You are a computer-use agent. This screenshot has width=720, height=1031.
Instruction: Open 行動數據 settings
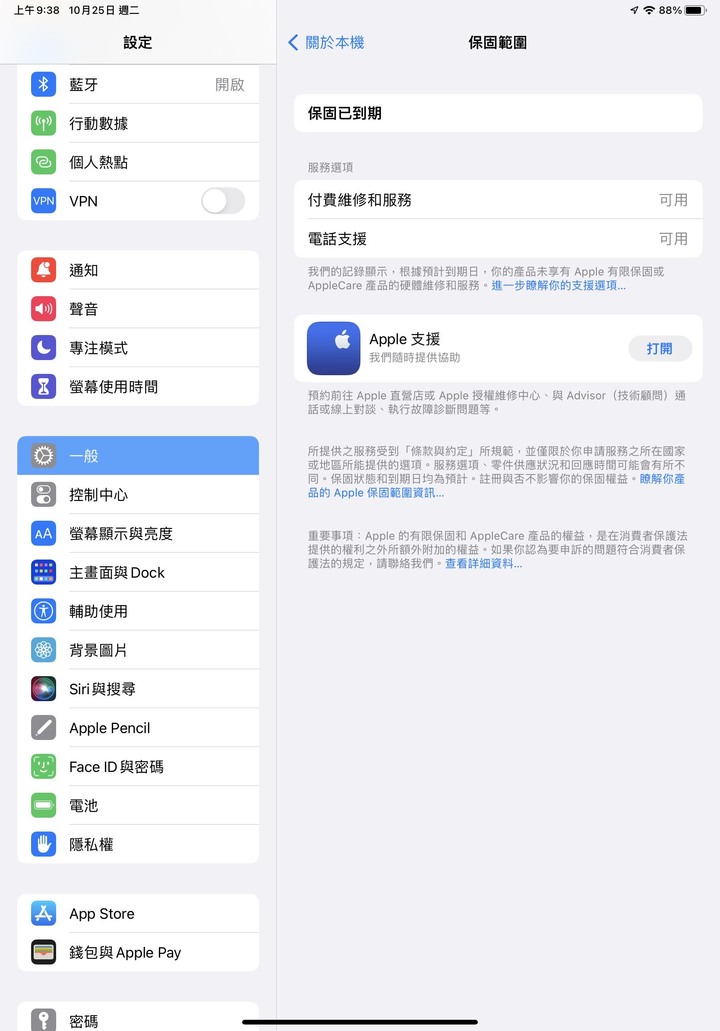(138, 124)
